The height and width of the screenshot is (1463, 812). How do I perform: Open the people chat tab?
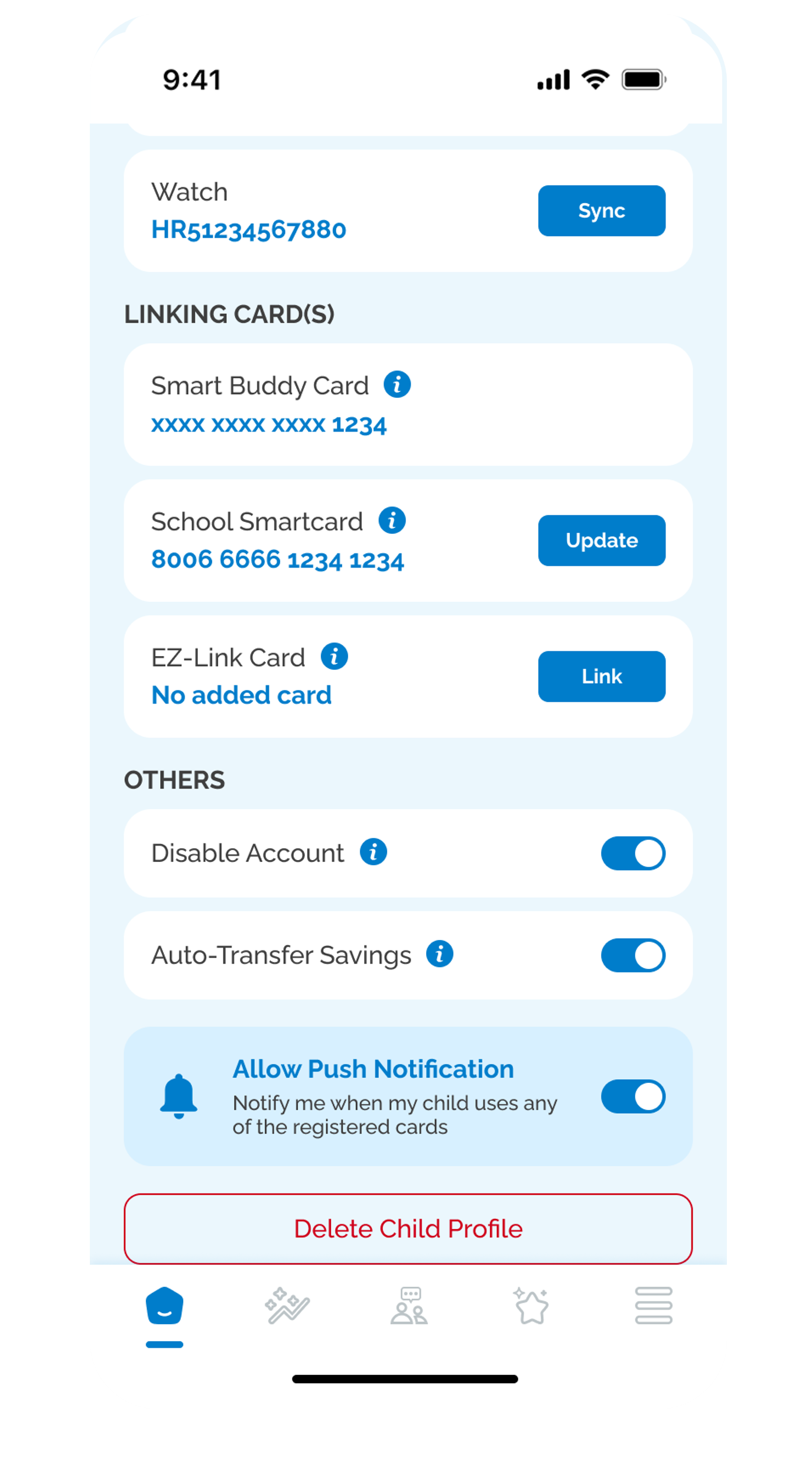409,1306
